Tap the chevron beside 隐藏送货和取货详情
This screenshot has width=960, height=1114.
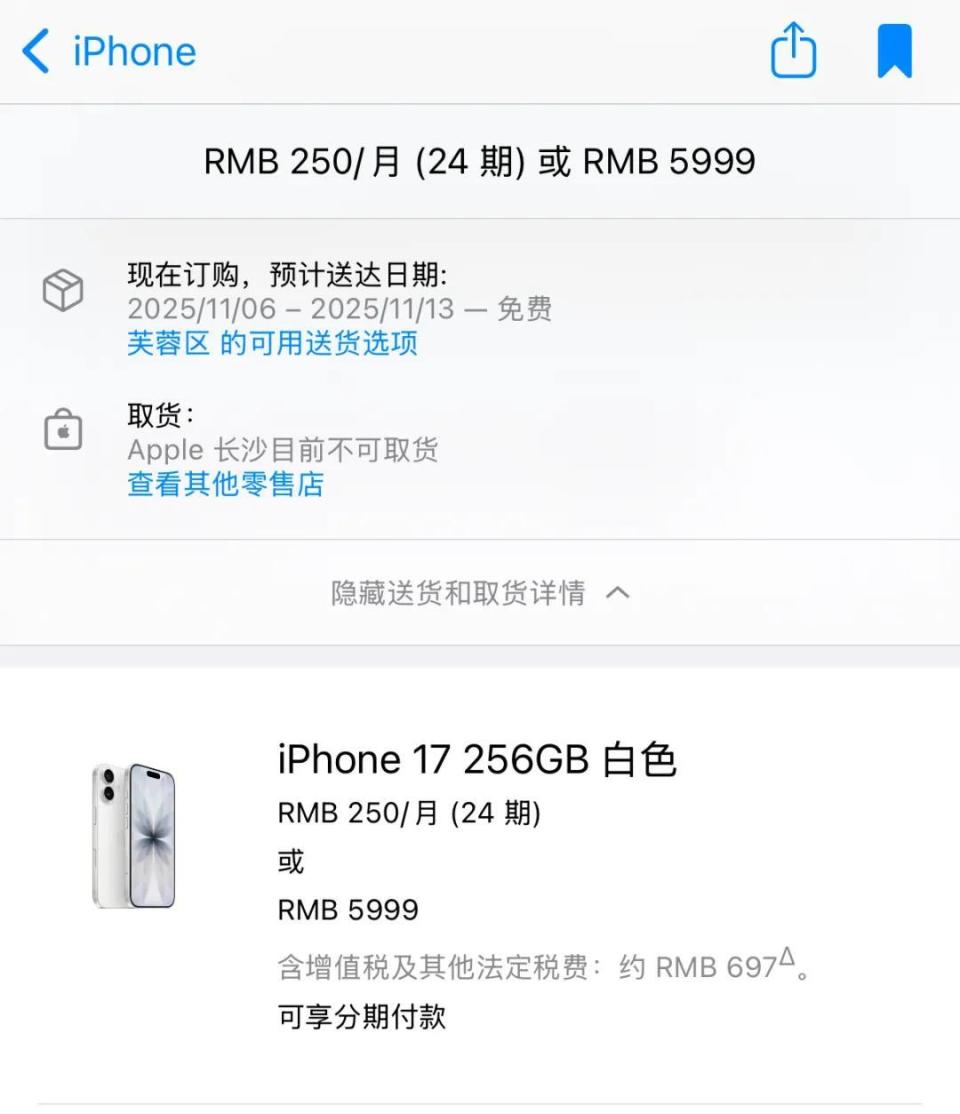click(x=618, y=592)
